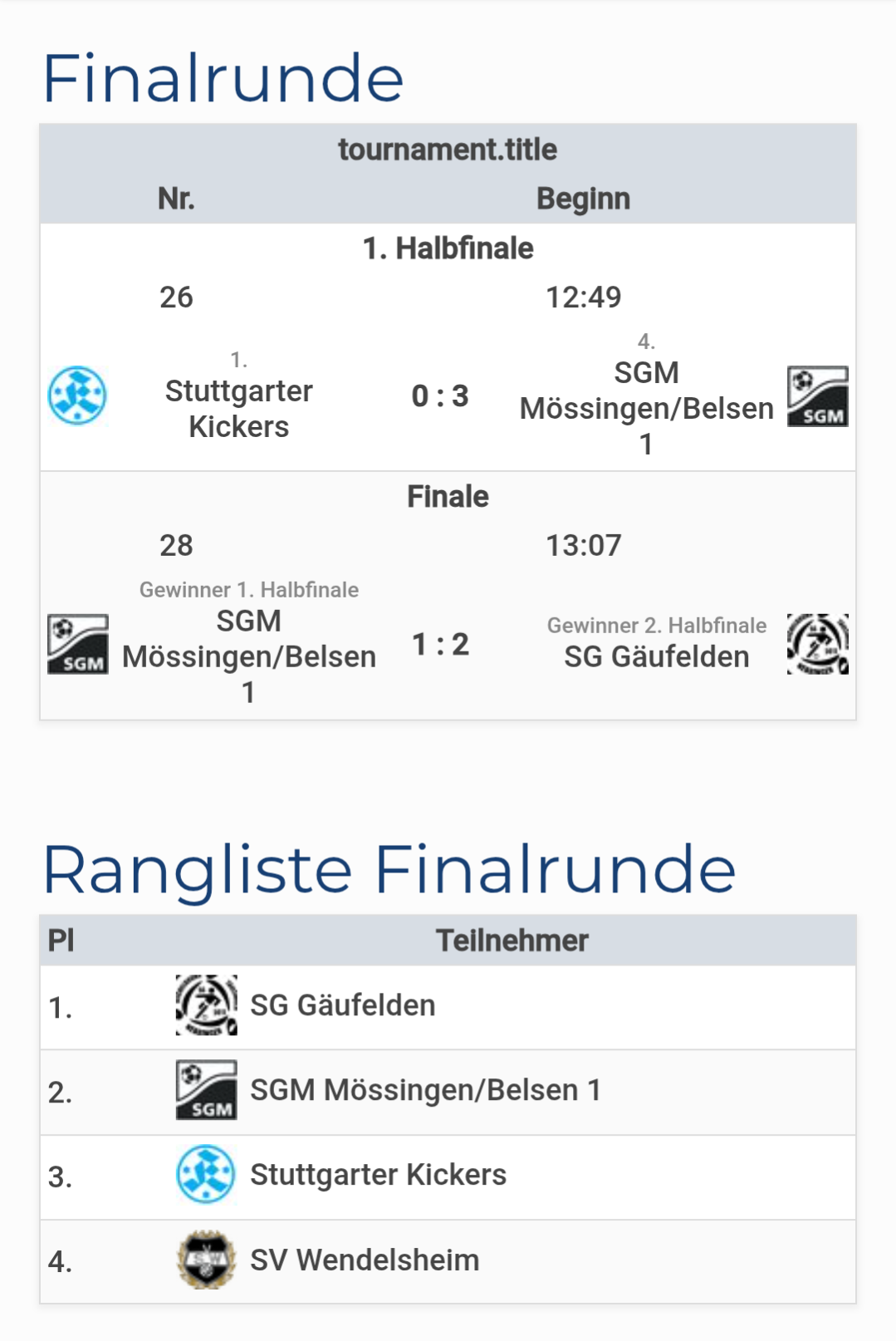Open match 26 Stuttgarter Kickers vs SGM Mössingen/Belsen
The width and height of the screenshot is (896, 1341).
click(x=440, y=395)
